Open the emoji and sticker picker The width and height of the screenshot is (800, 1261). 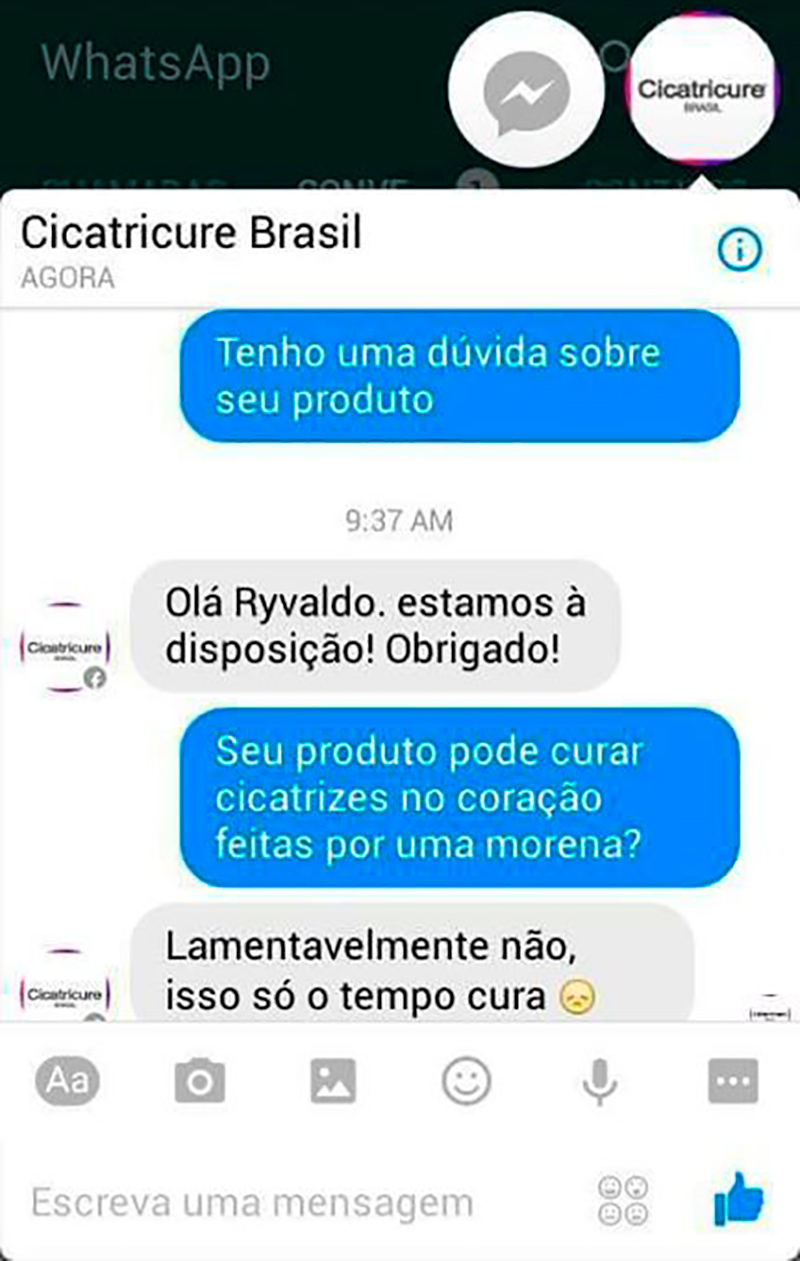466,1081
